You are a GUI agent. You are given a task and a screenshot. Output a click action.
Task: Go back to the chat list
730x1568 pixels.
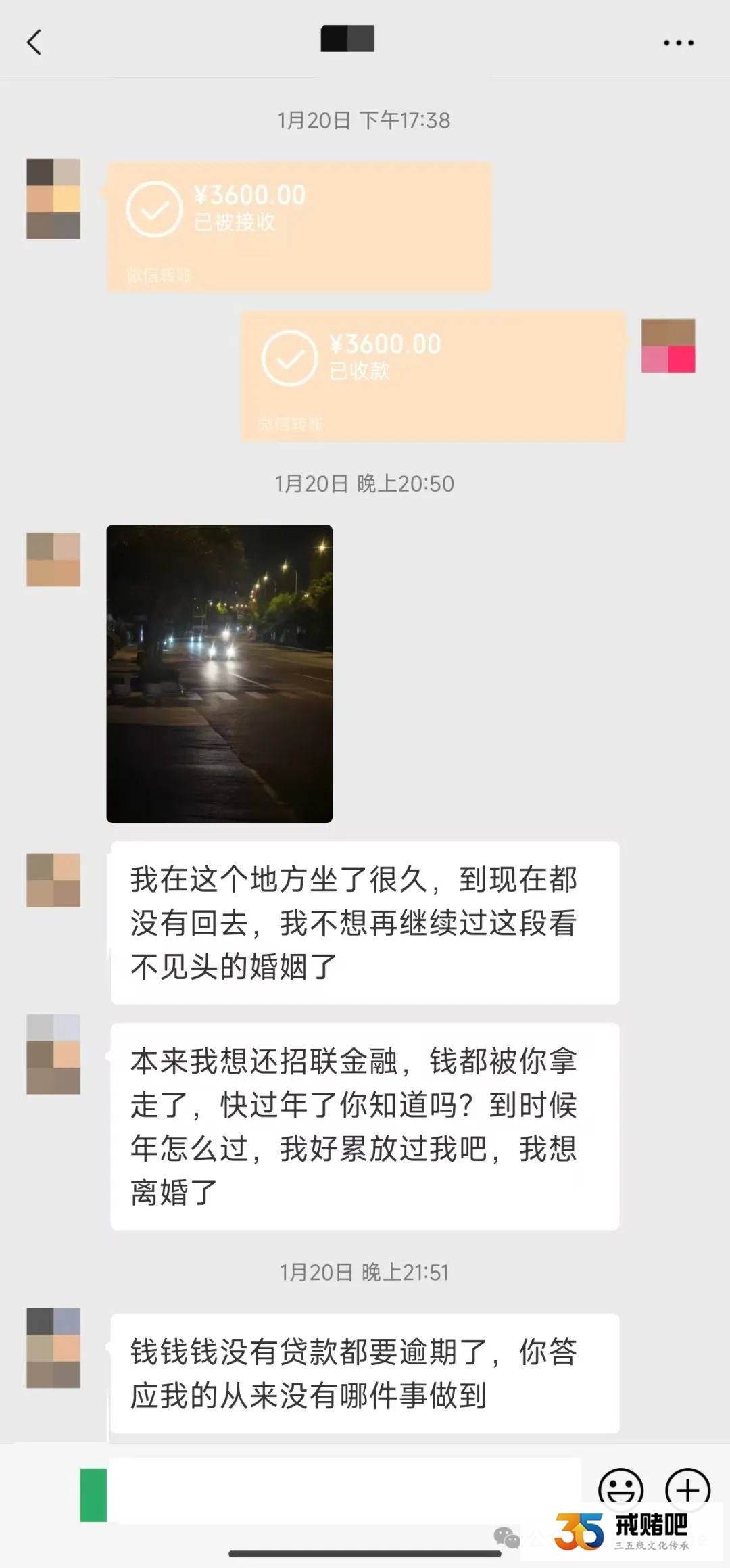(x=34, y=42)
